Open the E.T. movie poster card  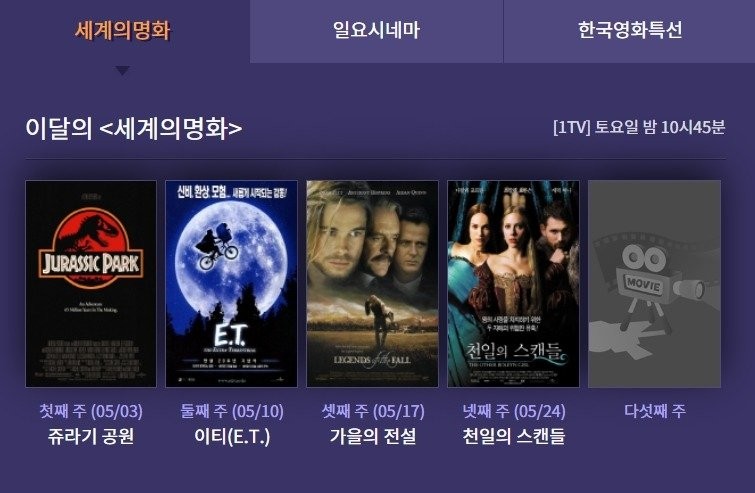pos(231,283)
